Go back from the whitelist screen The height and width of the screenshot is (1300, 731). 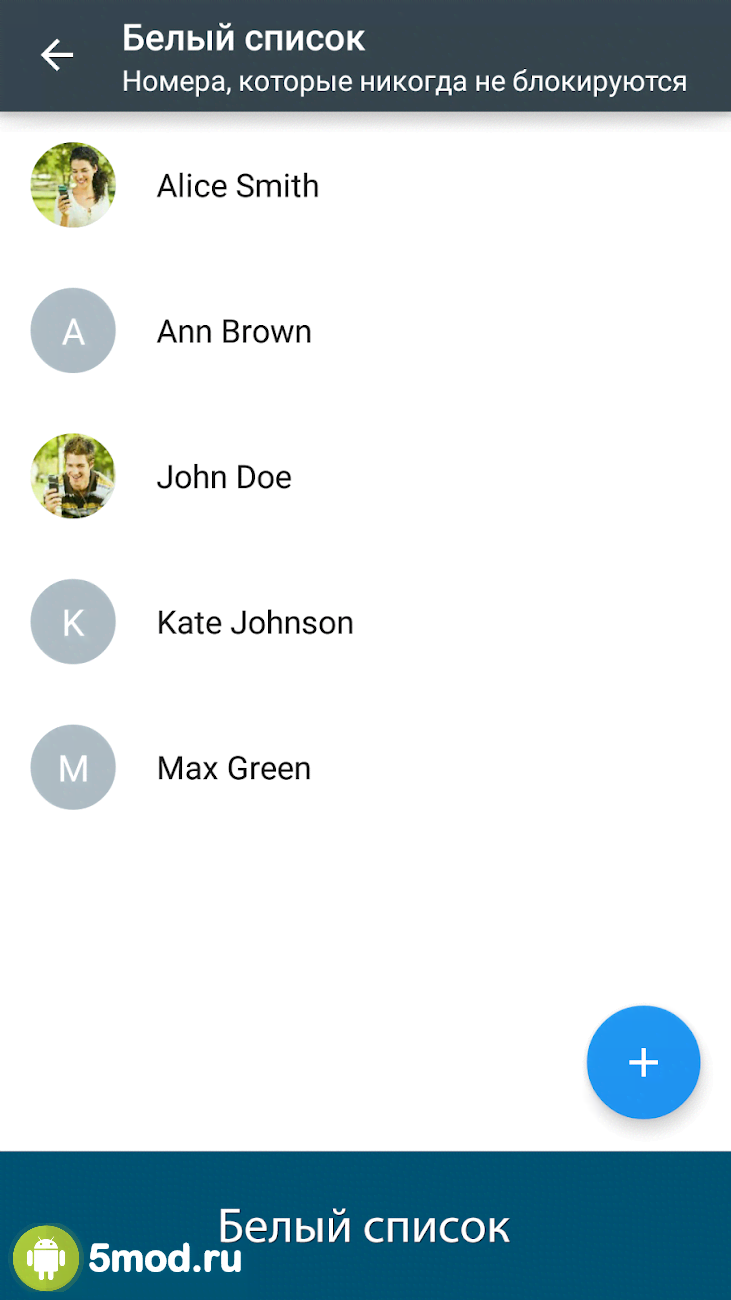(x=57, y=55)
